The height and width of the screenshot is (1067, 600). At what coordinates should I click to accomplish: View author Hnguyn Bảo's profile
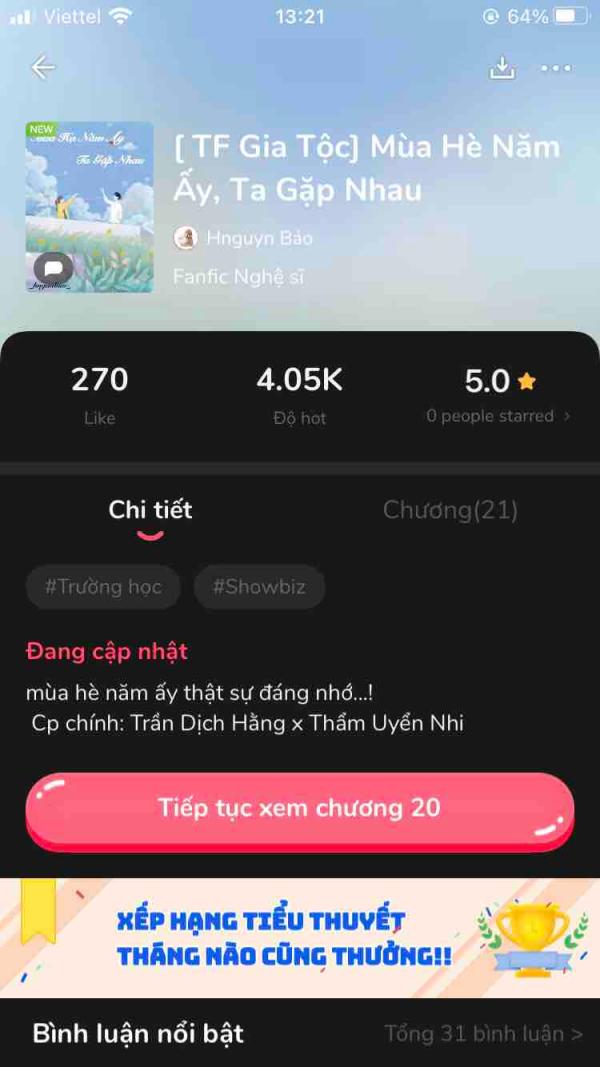click(x=244, y=238)
